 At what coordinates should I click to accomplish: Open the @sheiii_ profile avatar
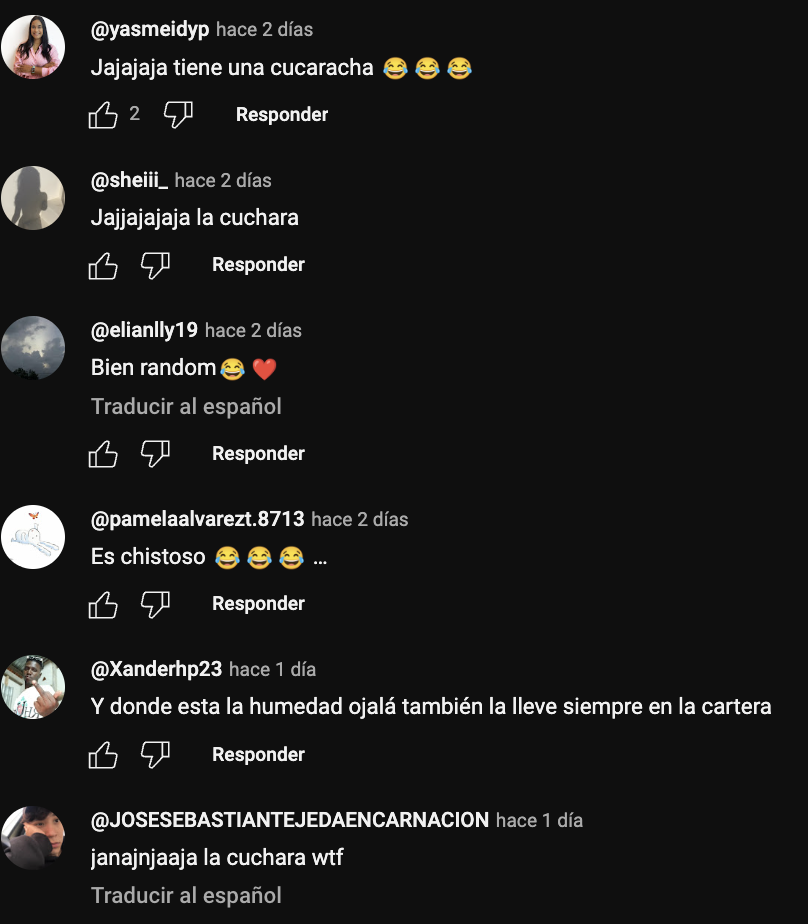[x=33, y=198]
